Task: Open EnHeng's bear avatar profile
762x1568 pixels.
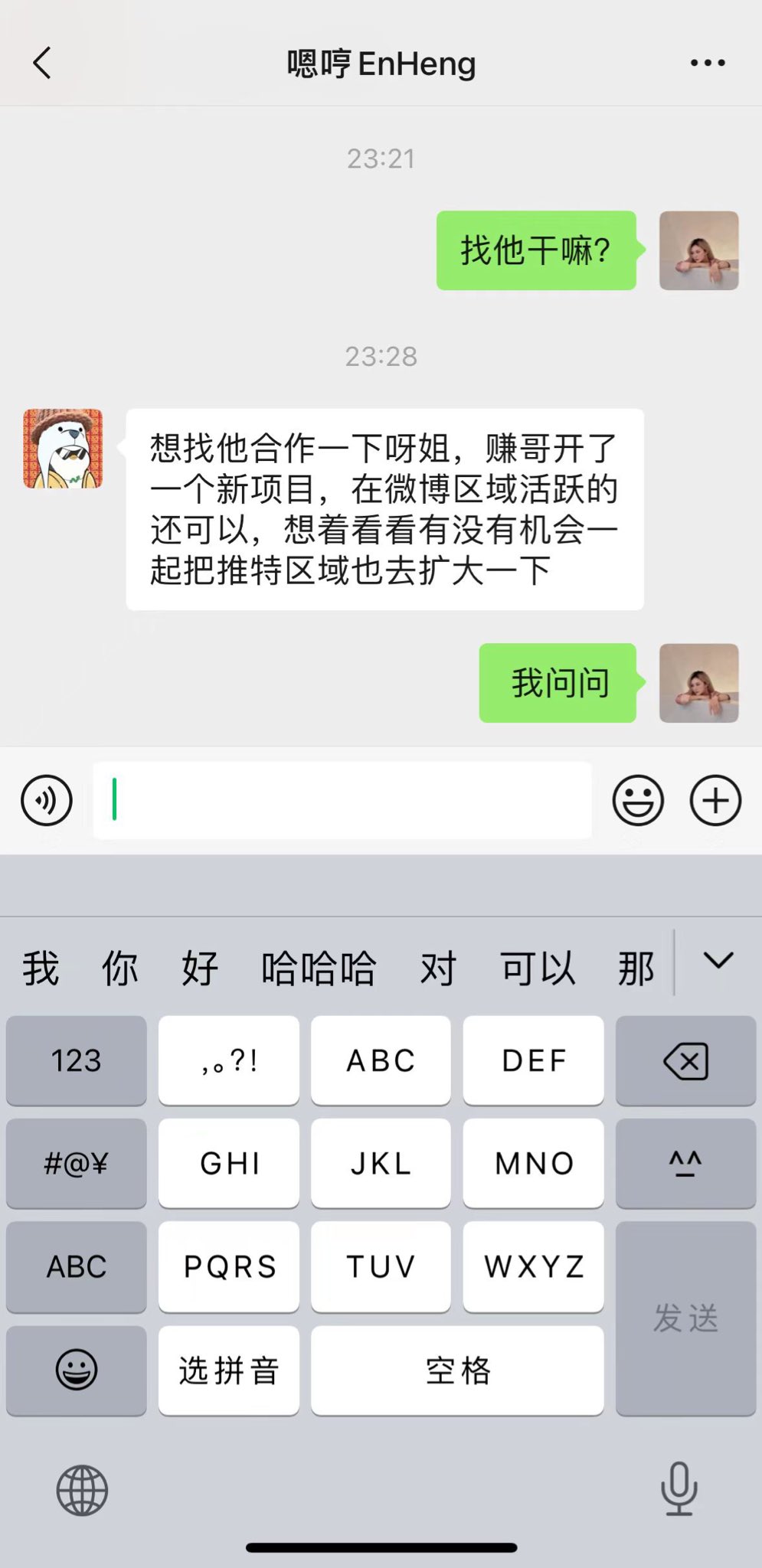Action: (63, 449)
